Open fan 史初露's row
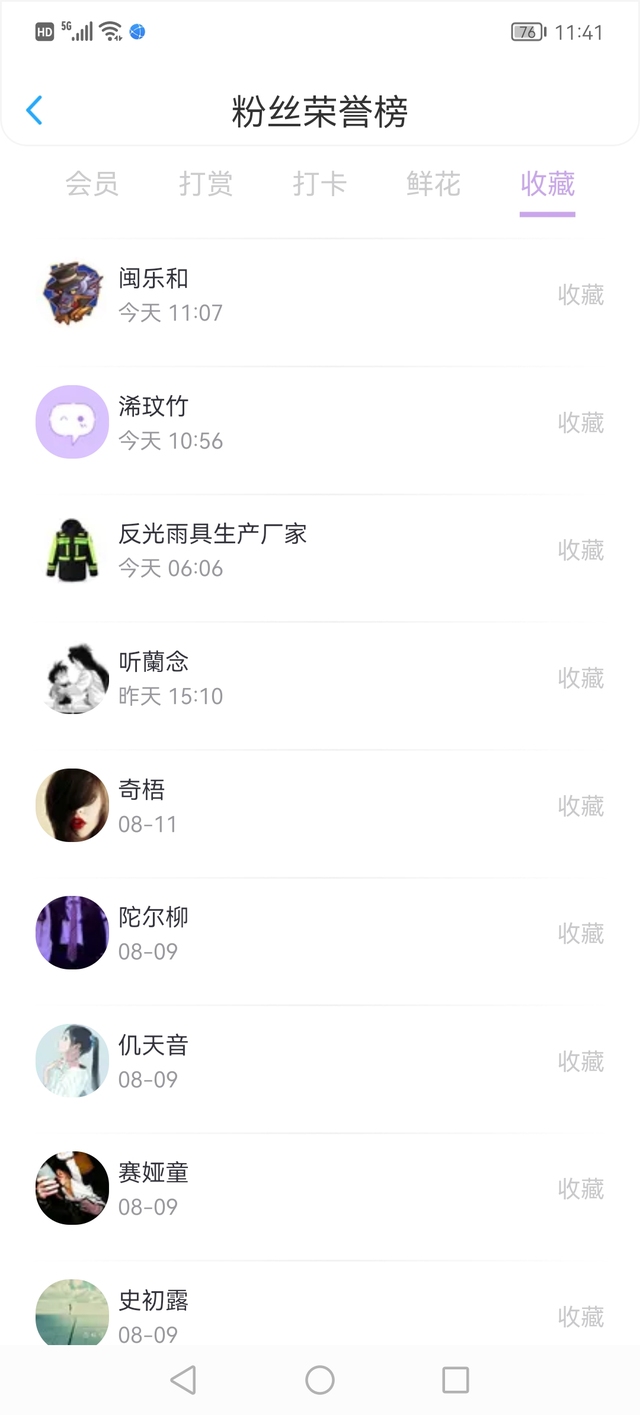Viewport: 640px width, 1415px height. point(320,1312)
